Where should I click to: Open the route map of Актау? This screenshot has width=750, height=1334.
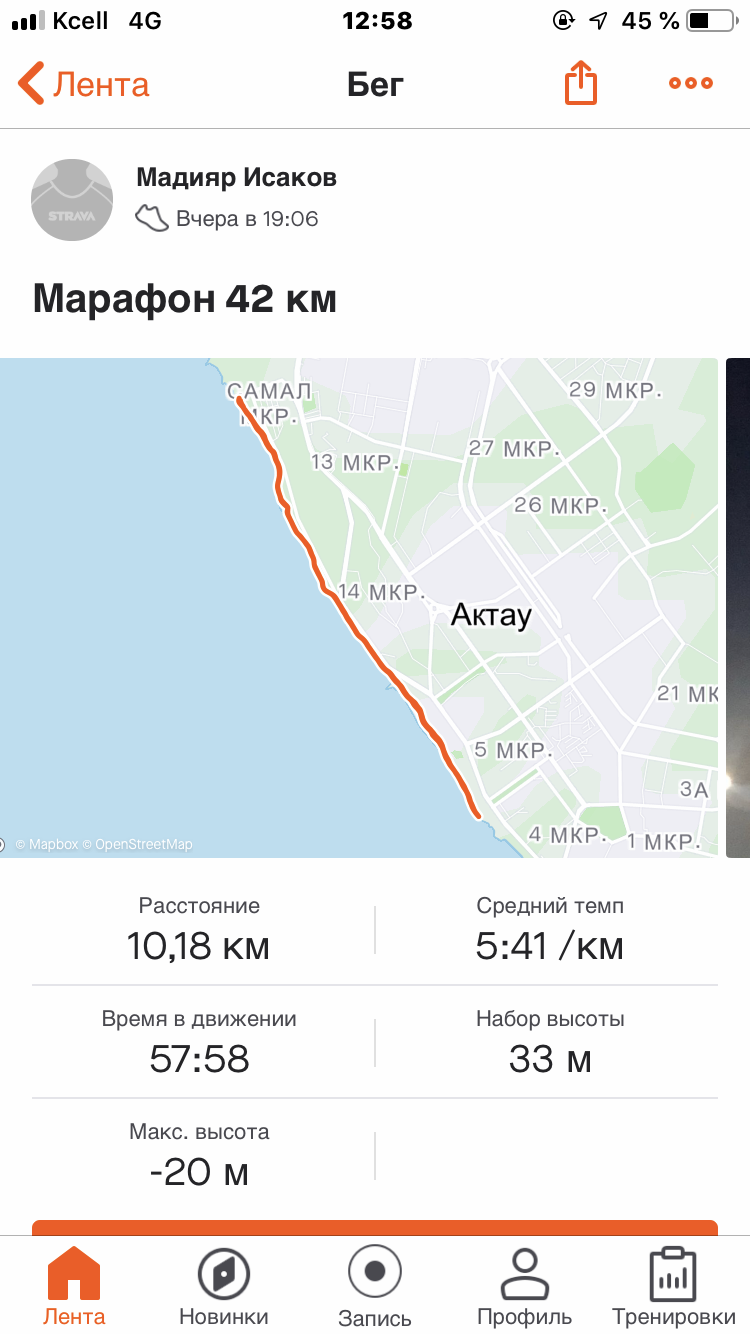point(358,607)
